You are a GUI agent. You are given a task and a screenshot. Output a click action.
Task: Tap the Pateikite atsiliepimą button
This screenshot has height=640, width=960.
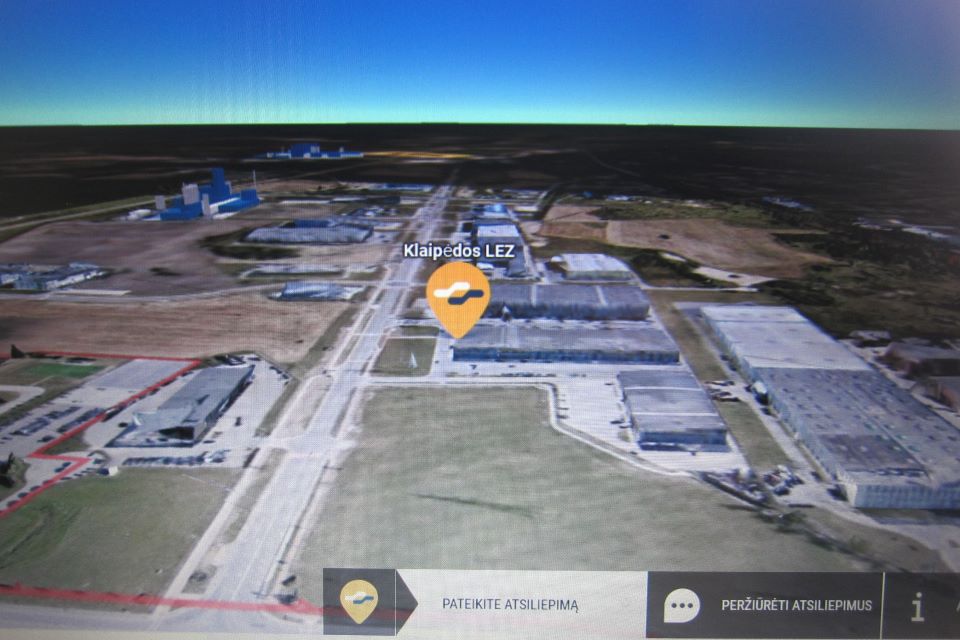click(510, 604)
